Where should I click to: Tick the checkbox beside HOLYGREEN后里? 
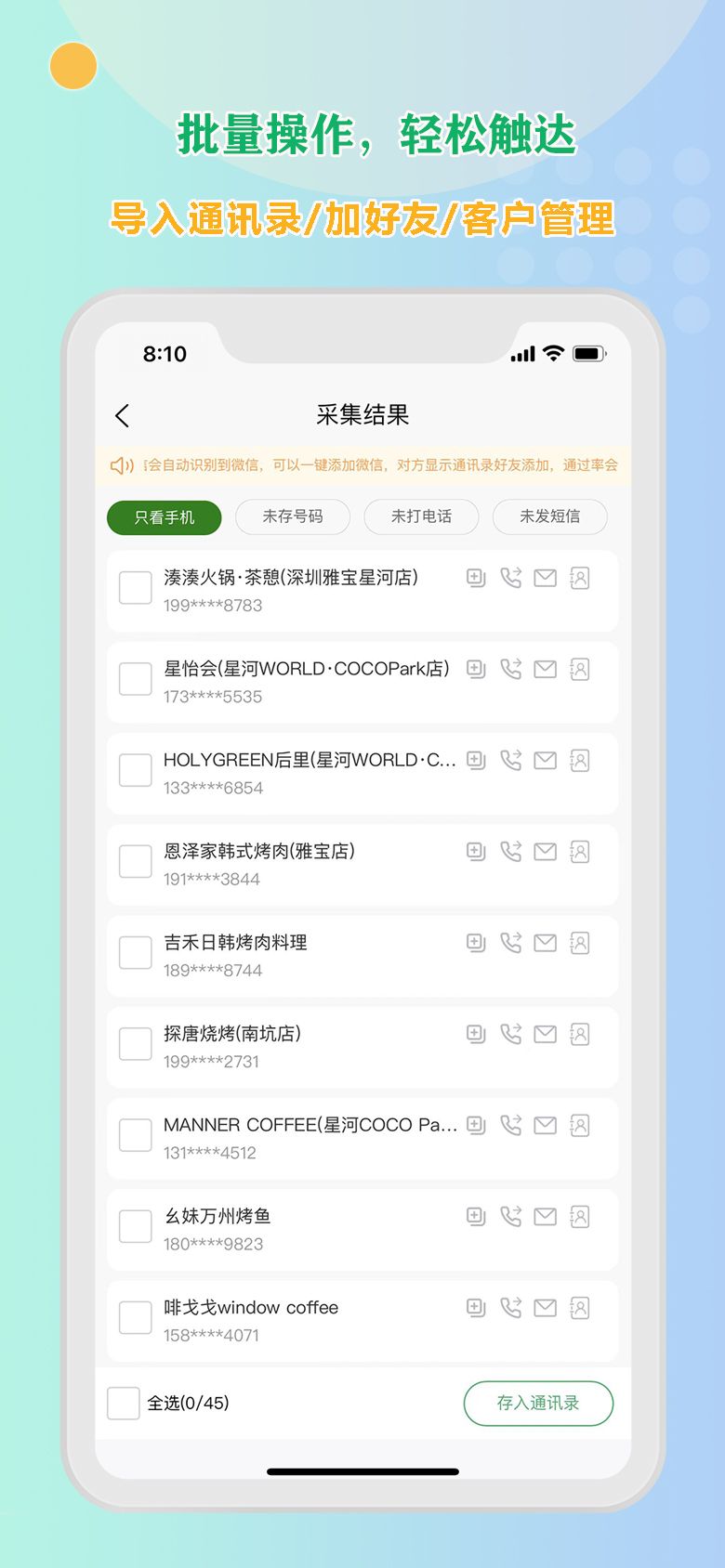tap(134, 770)
